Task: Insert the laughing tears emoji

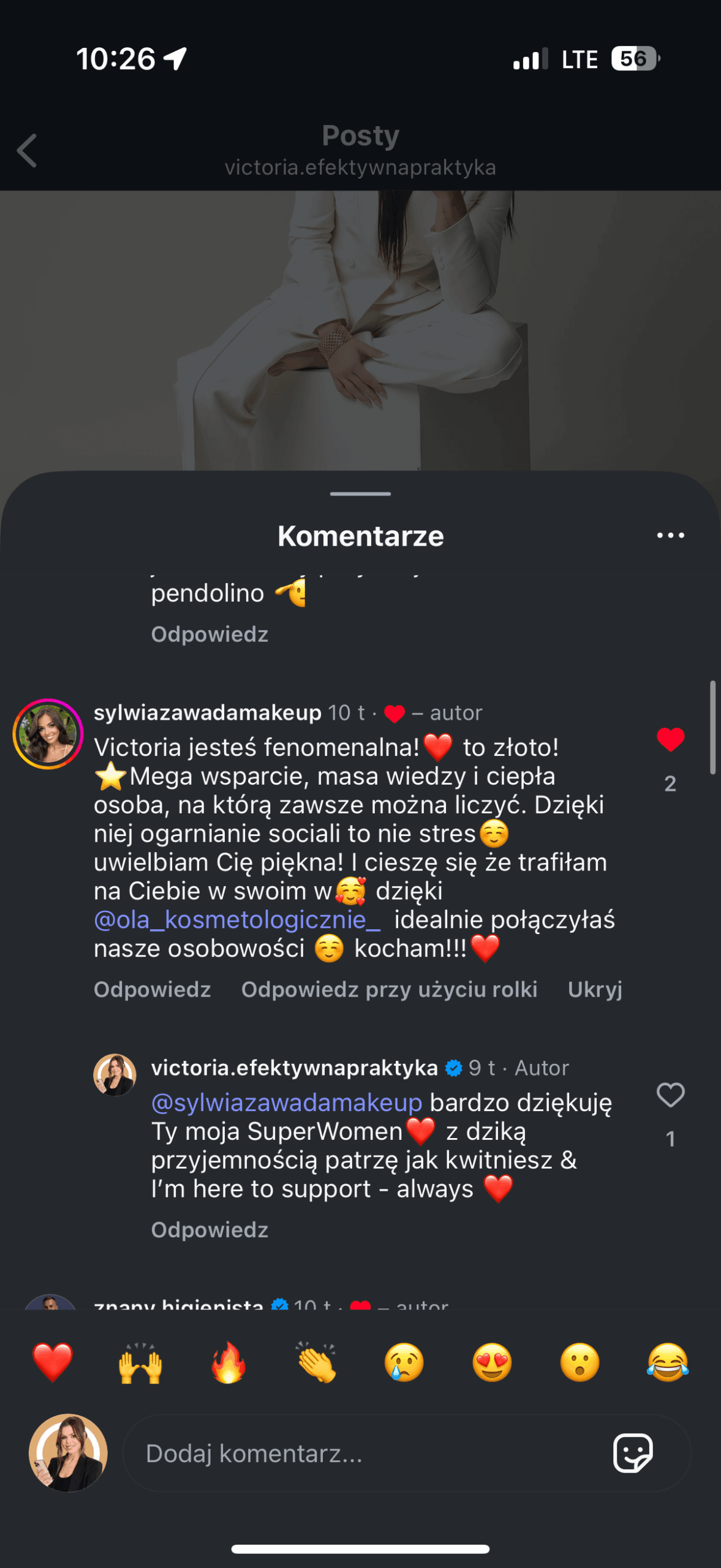Action: [x=668, y=1362]
